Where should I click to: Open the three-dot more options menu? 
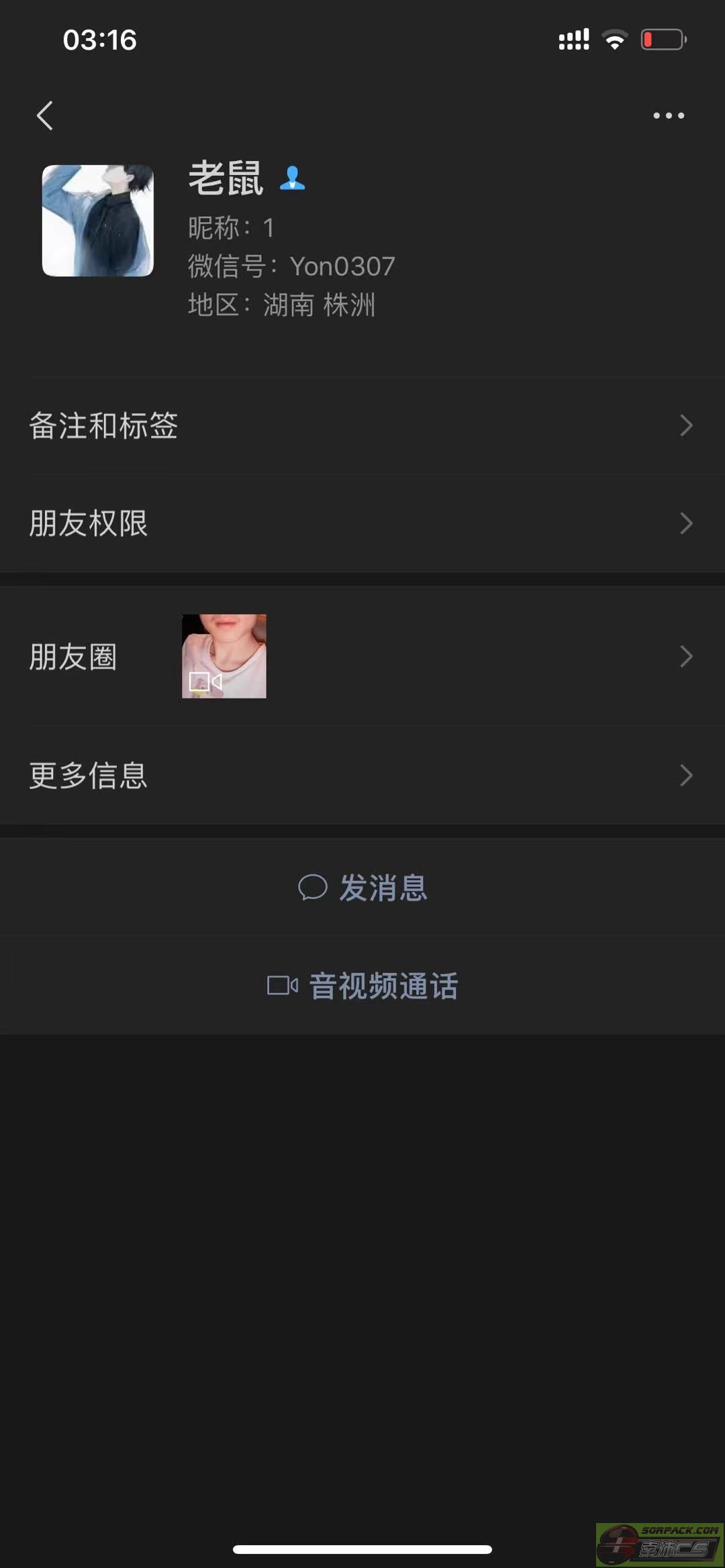[669, 115]
